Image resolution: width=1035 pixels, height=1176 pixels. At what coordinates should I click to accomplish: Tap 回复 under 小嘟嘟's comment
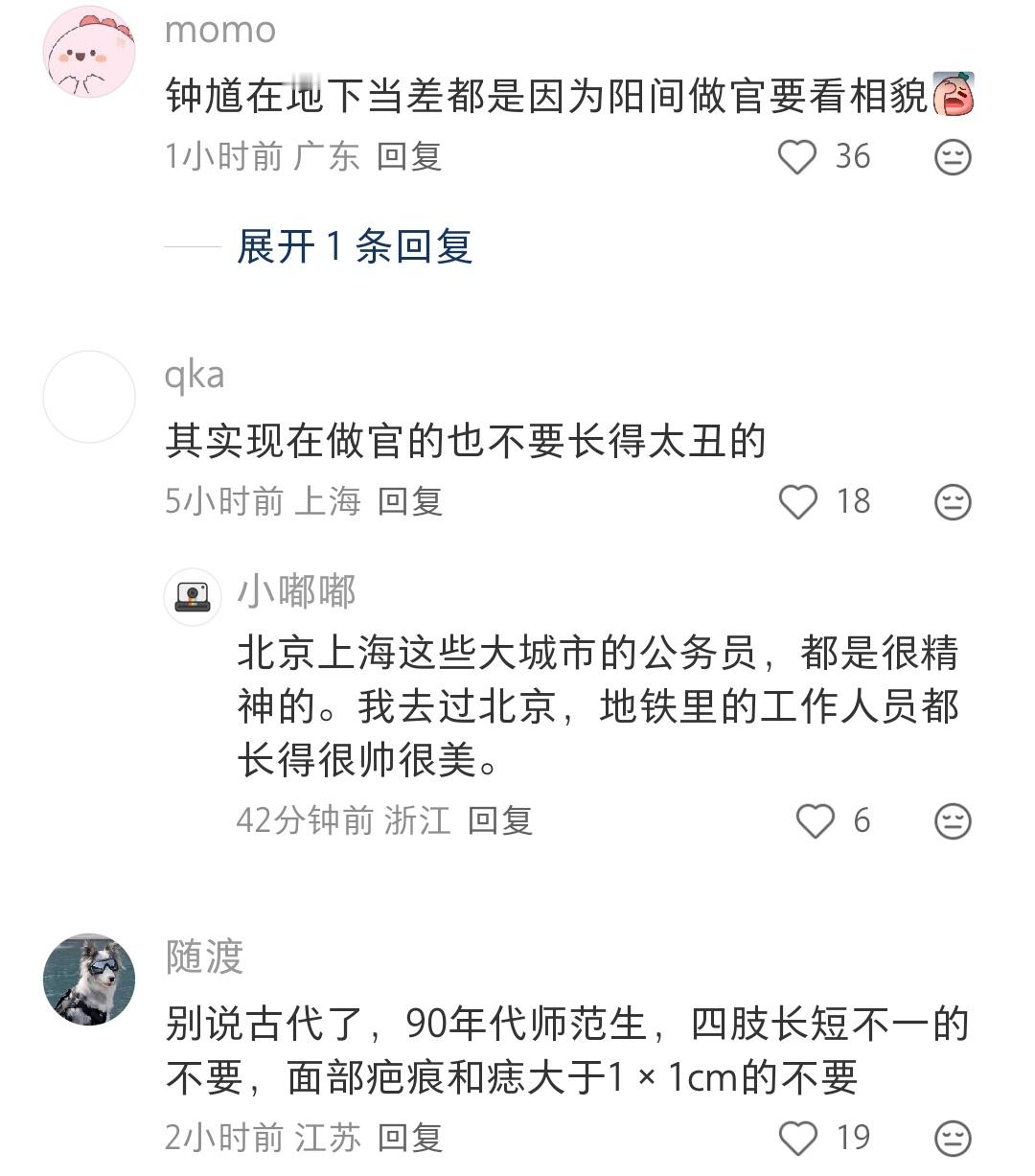click(x=498, y=821)
